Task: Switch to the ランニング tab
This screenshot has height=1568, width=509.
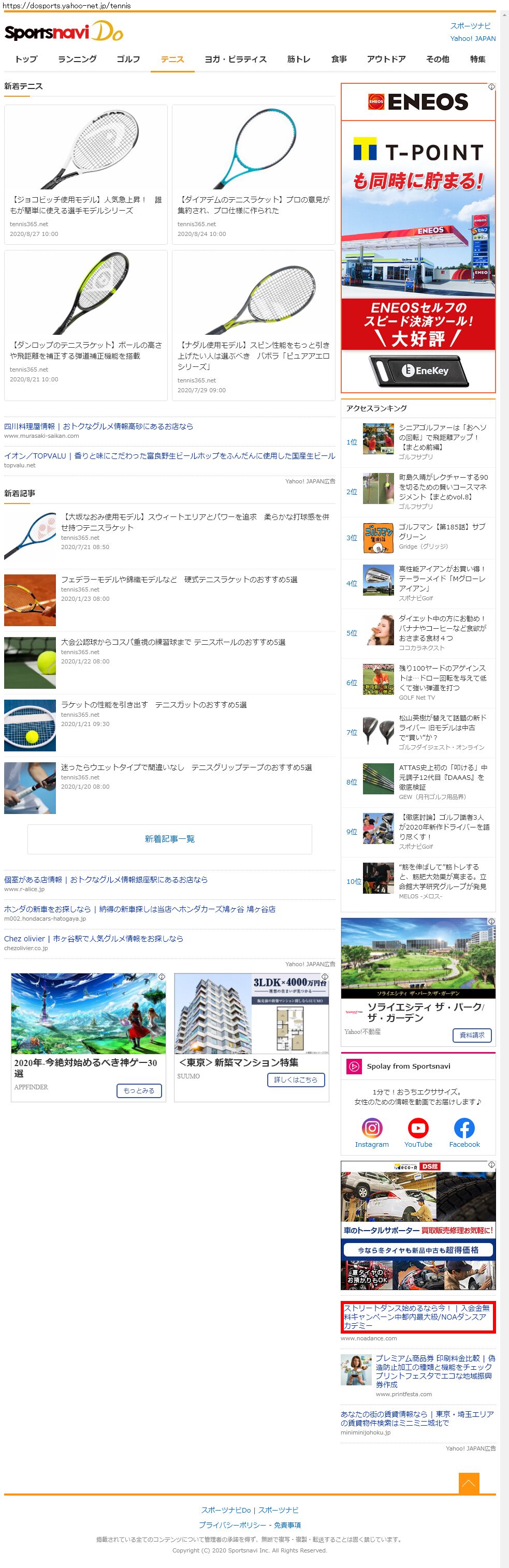Action: click(x=77, y=59)
